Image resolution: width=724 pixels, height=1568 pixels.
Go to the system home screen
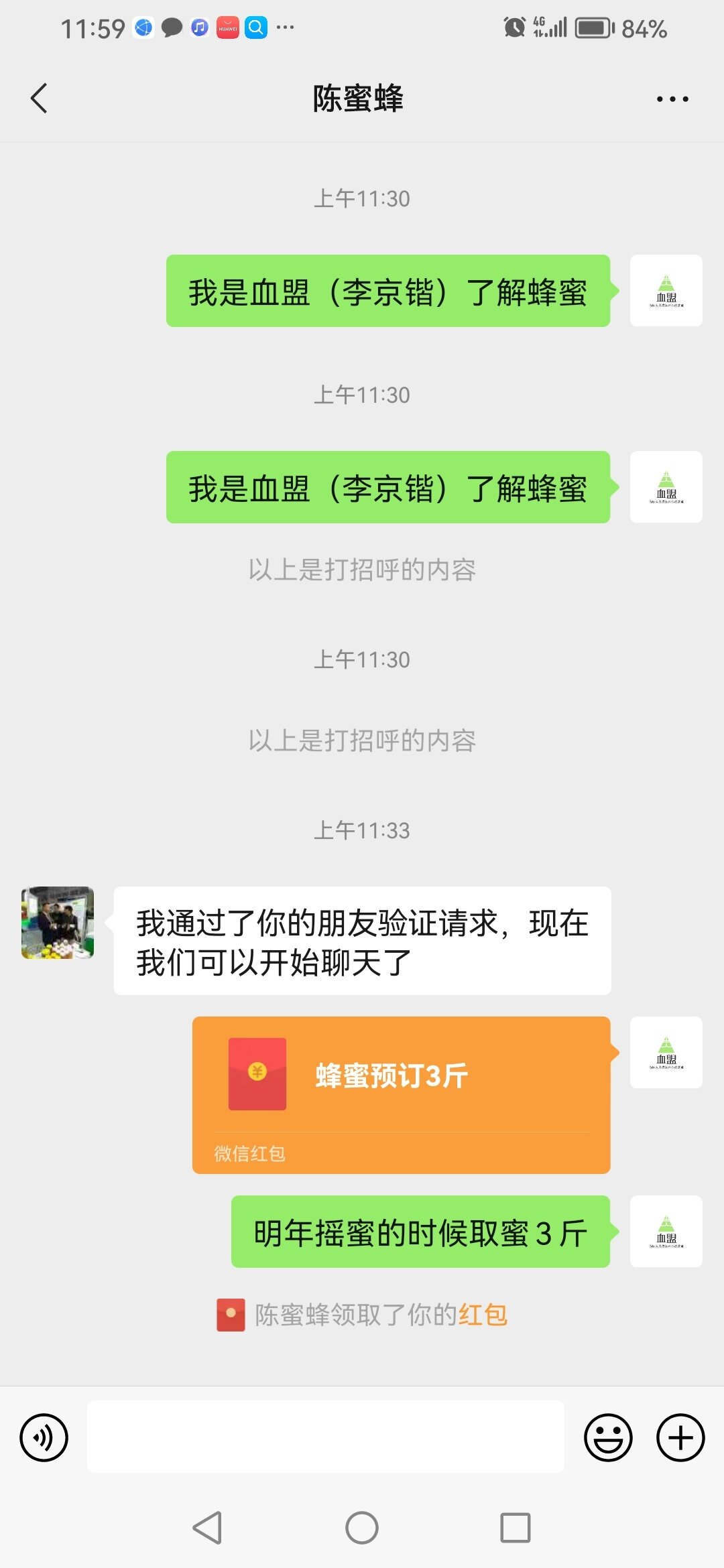[362, 1528]
